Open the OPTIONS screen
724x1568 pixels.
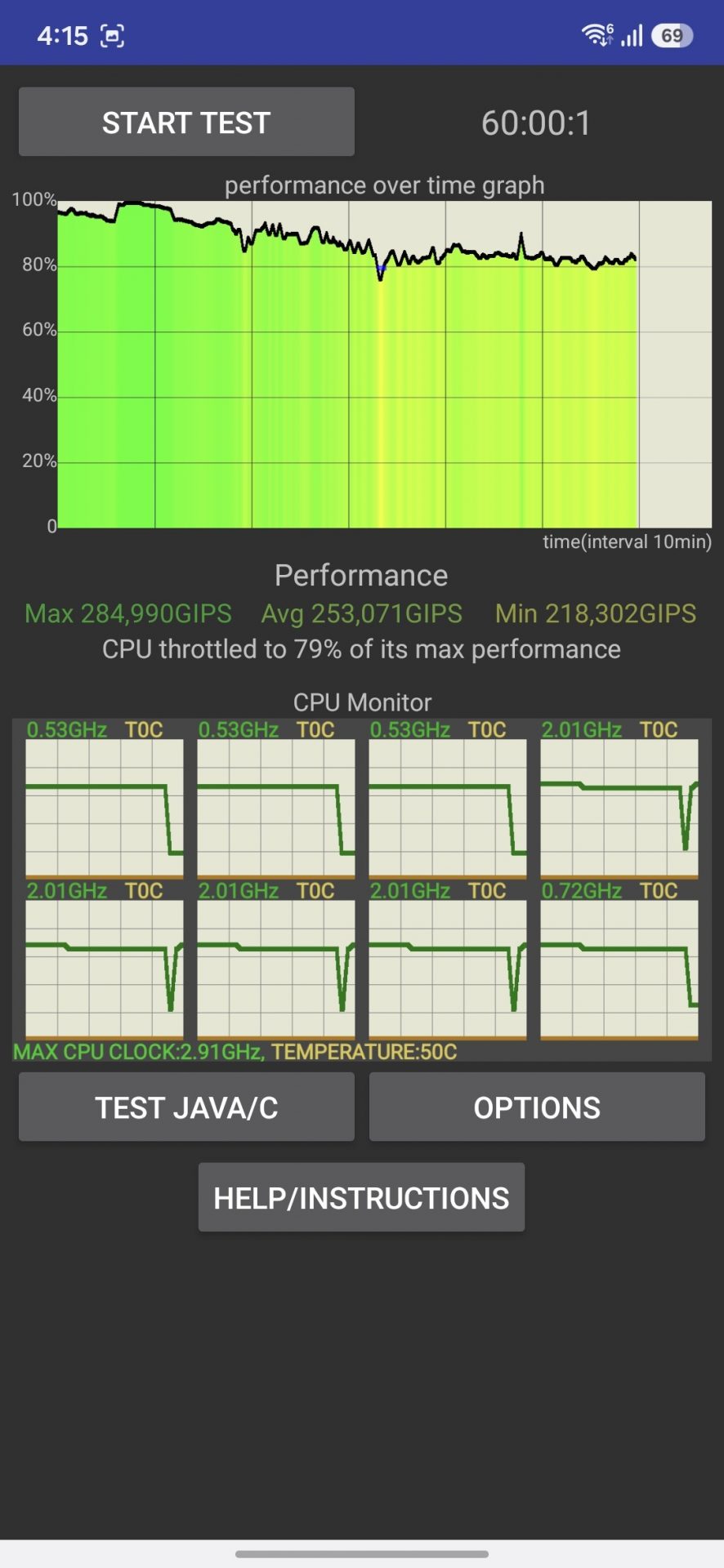tap(537, 1107)
